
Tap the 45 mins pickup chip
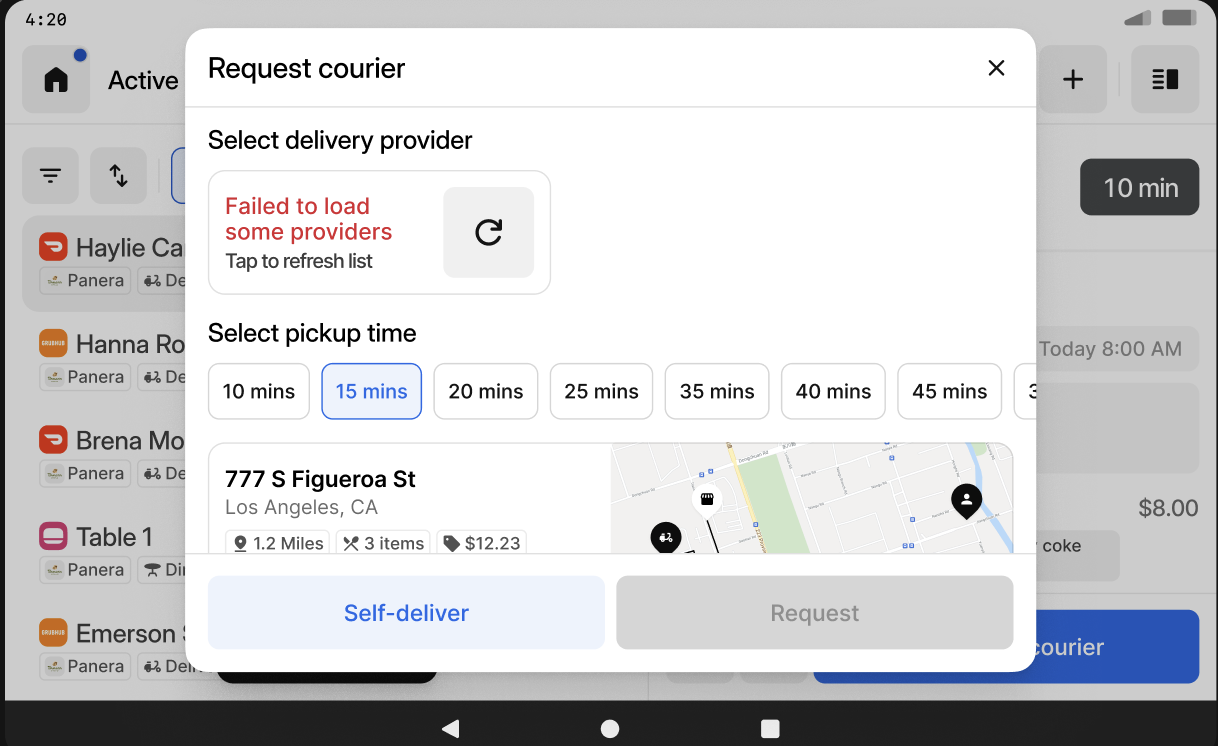(x=949, y=391)
